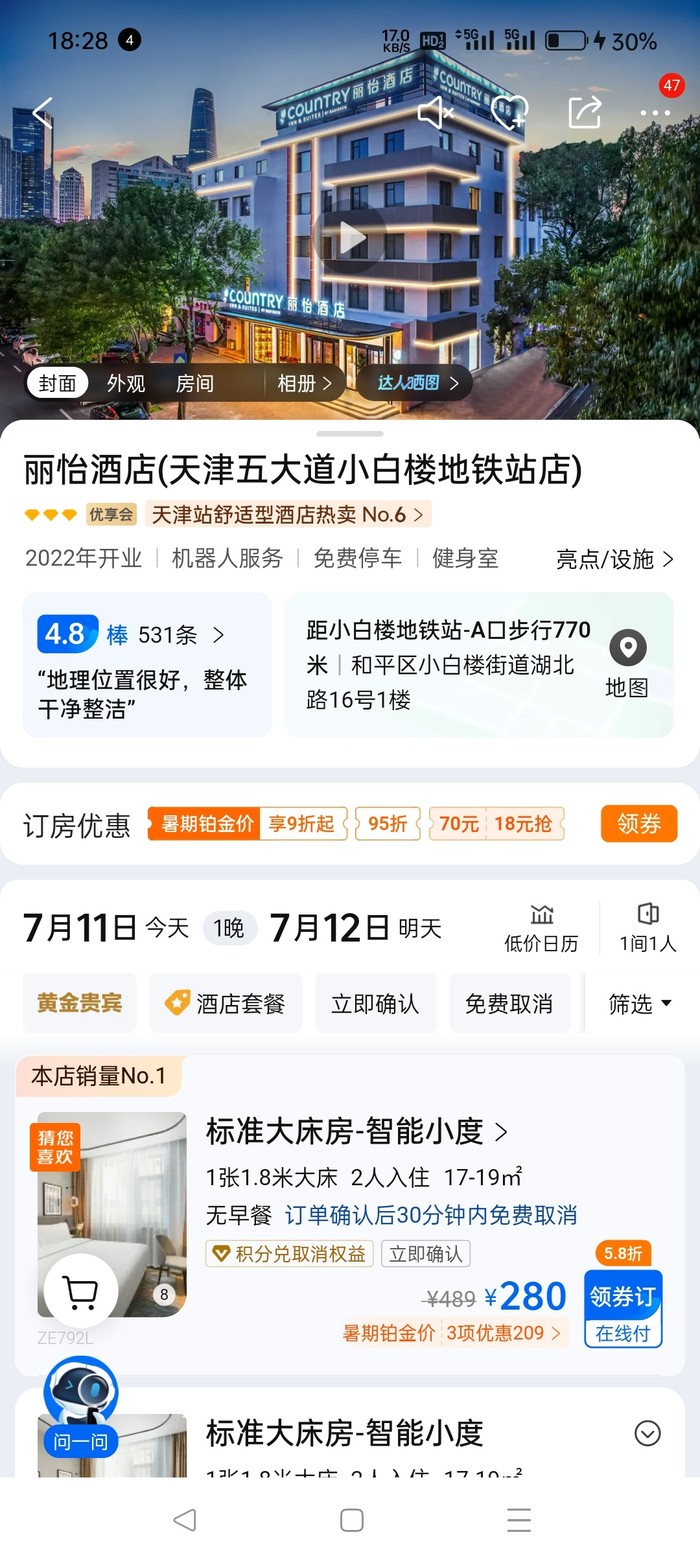Change the 1间1人 room and guest count
This screenshot has width=700, height=1563.
647,928
